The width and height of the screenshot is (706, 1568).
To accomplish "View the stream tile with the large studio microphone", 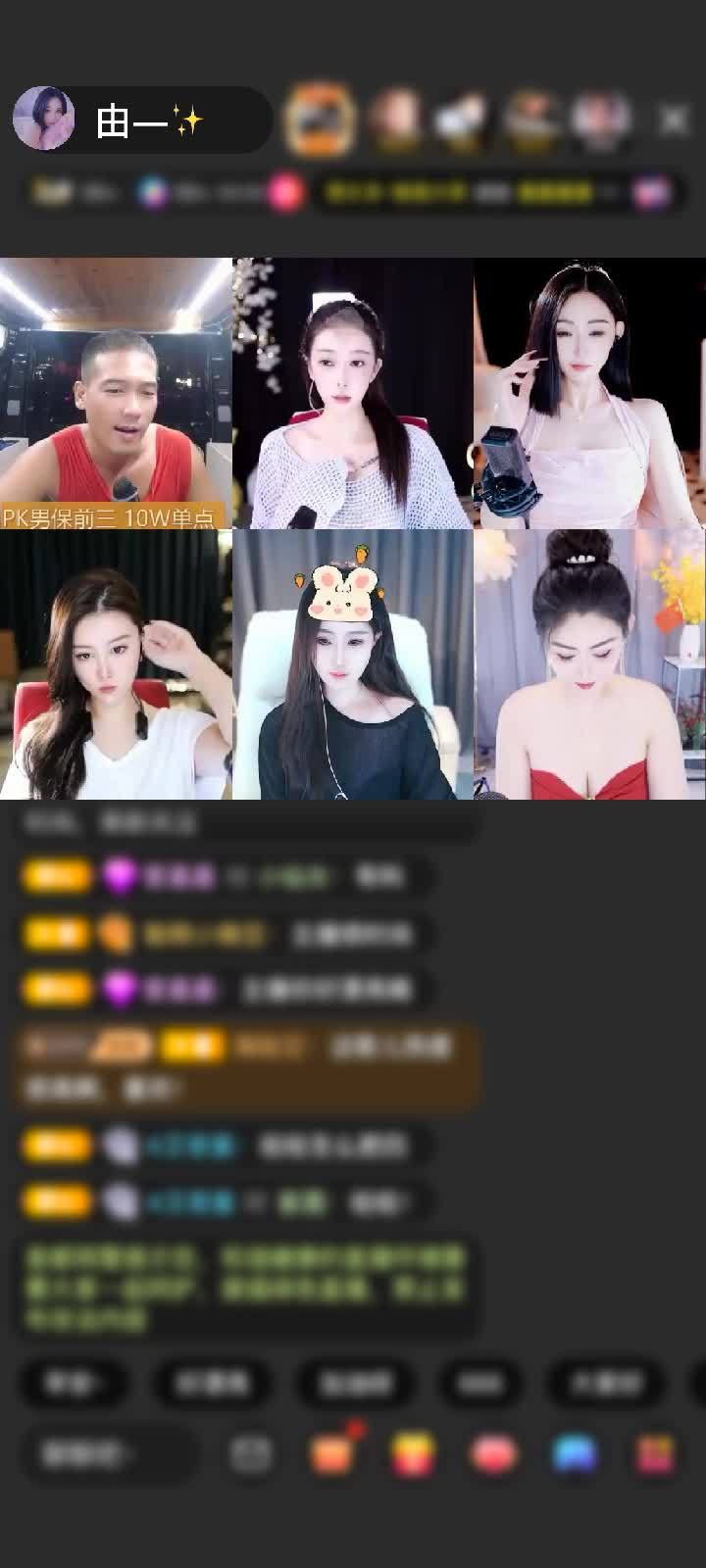I will click(589, 393).
